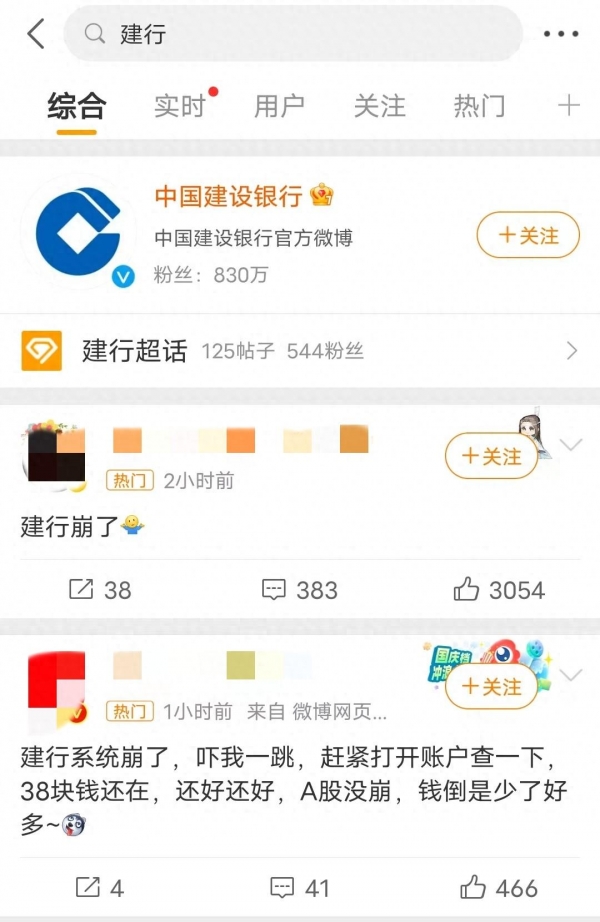Viewport: 600px width, 922px height.
Task: Repost the 建行崩了 post
Action: 100,590
